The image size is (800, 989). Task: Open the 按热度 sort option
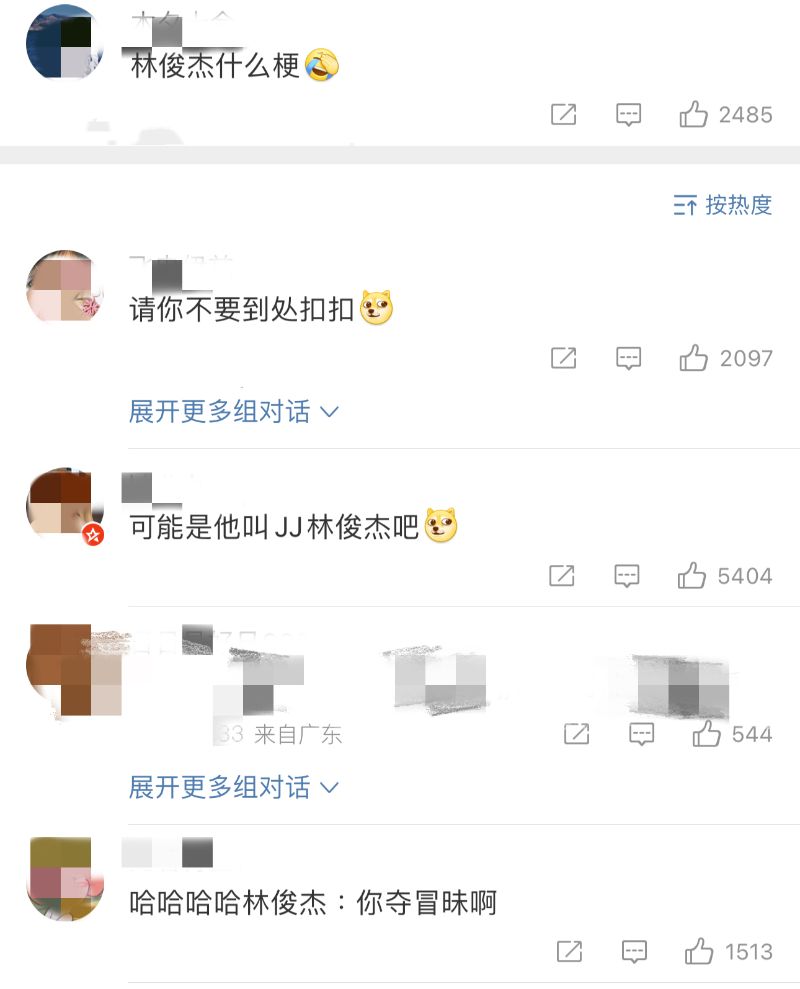click(x=723, y=205)
